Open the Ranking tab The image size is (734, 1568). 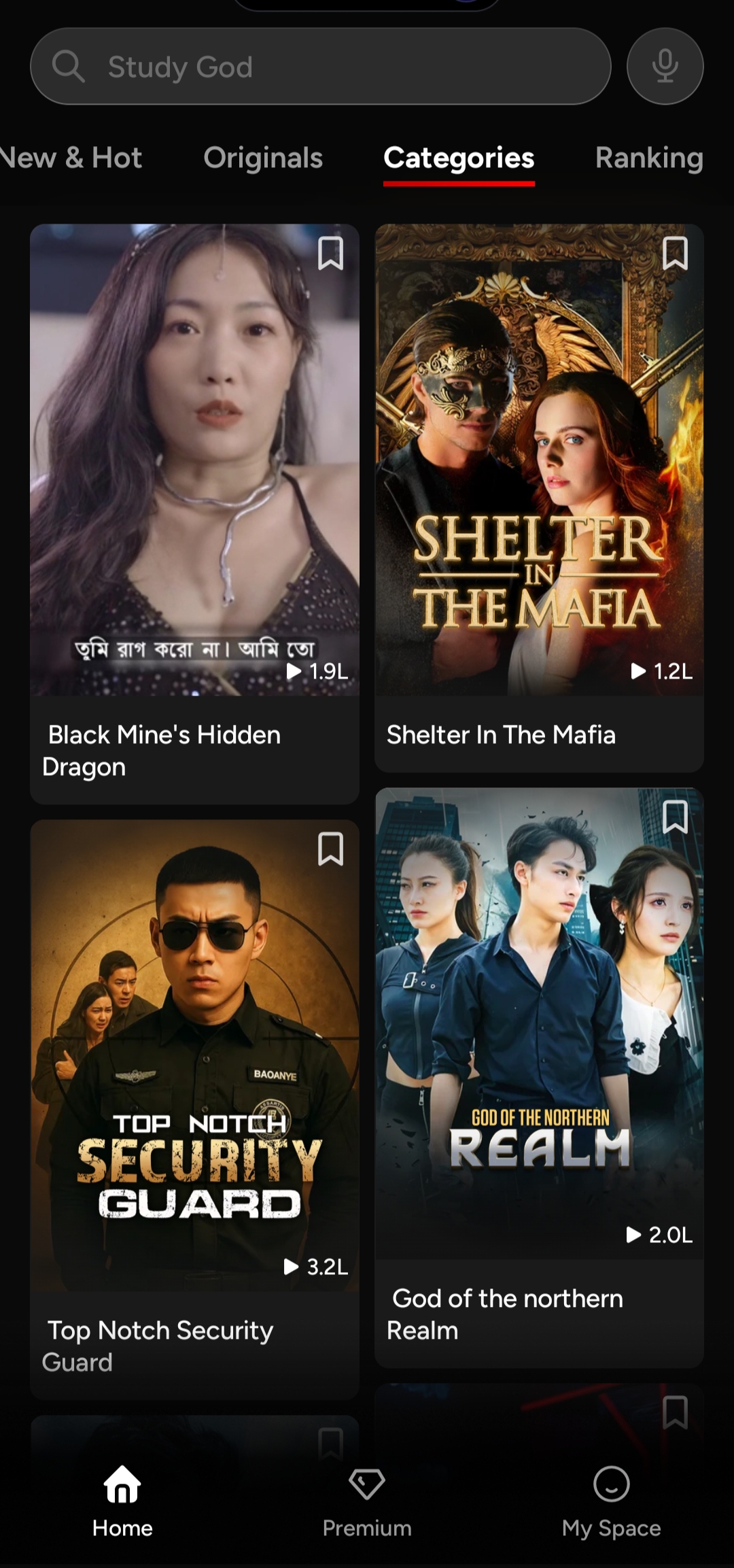pos(648,158)
